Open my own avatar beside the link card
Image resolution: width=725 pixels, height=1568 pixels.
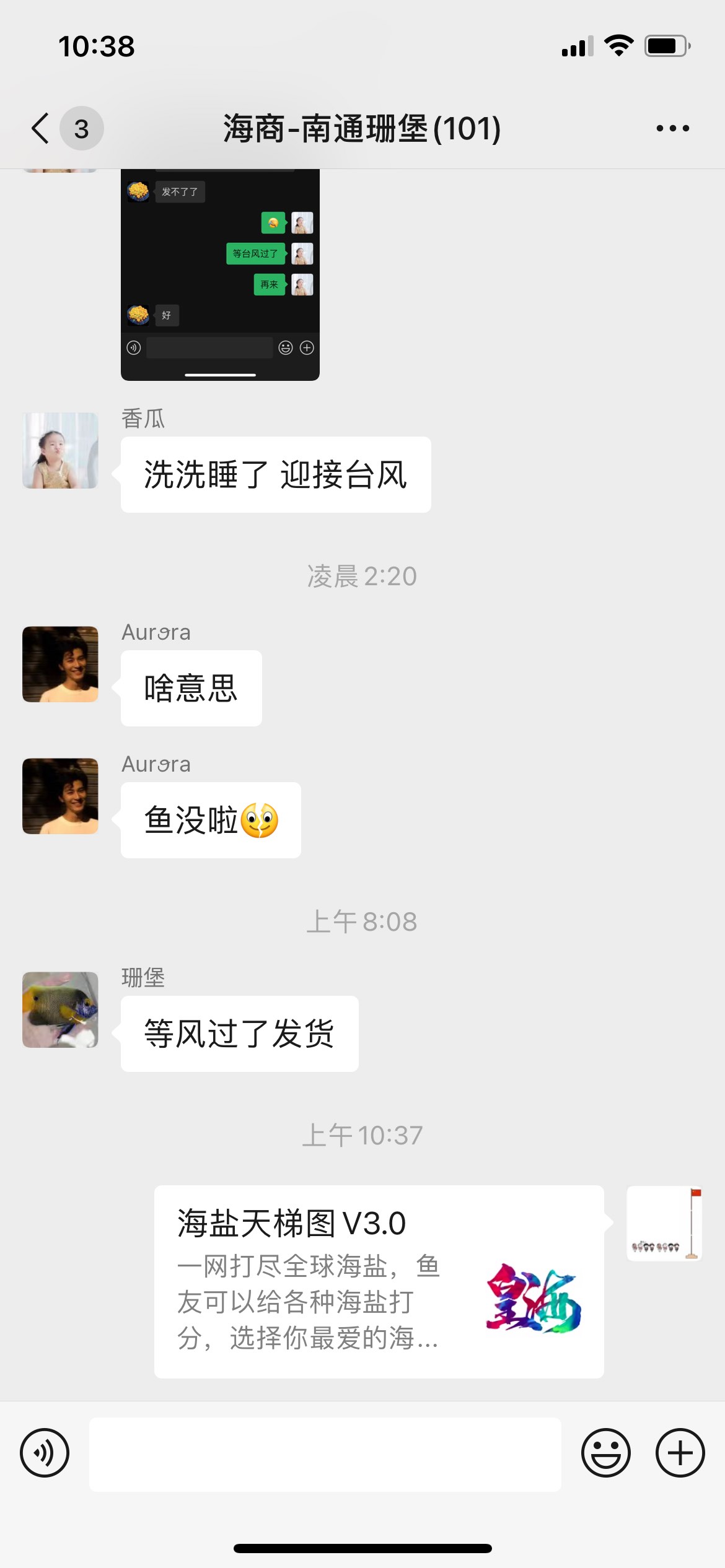click(664, 1223)
